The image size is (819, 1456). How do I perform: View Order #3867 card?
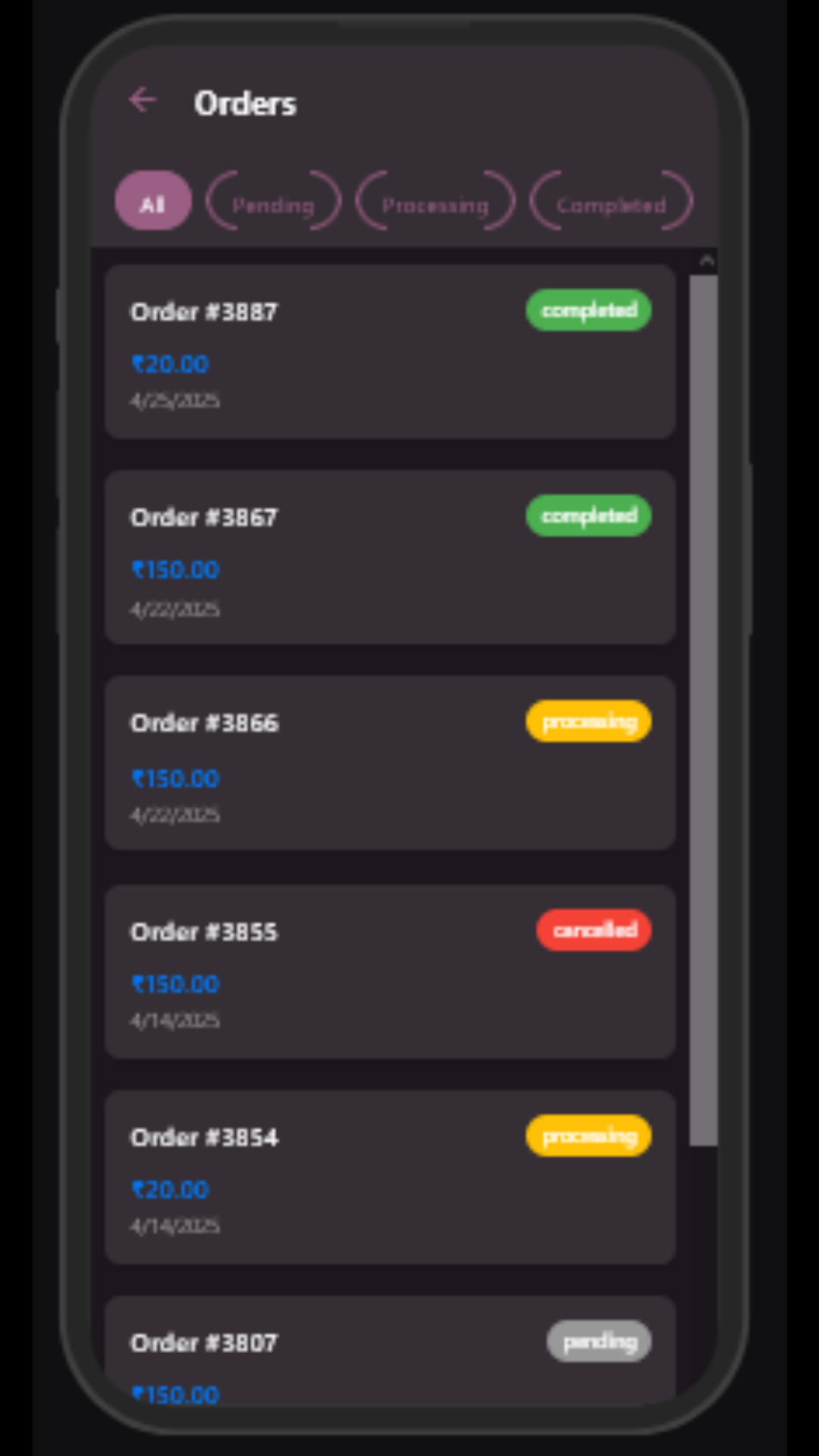(390, 557)
